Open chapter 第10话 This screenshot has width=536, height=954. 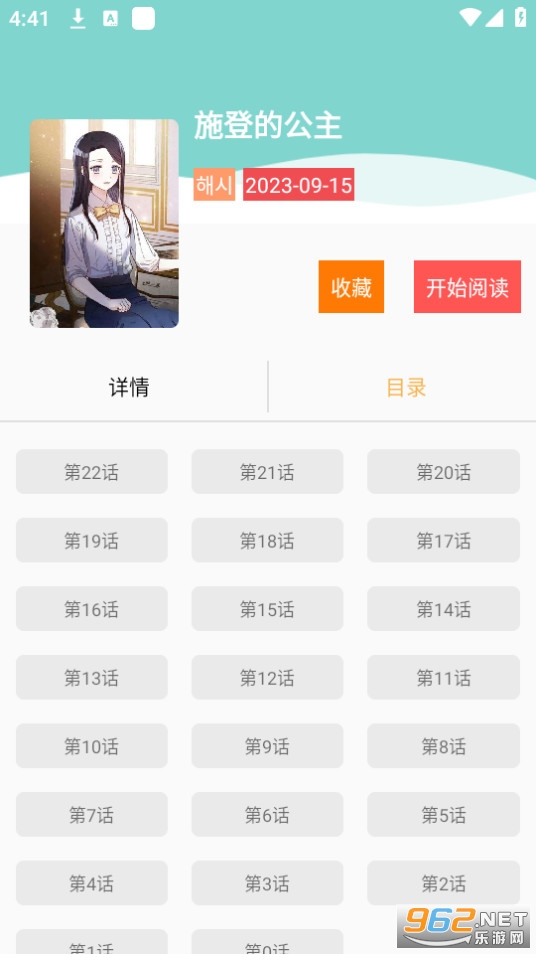click(92, 746)
